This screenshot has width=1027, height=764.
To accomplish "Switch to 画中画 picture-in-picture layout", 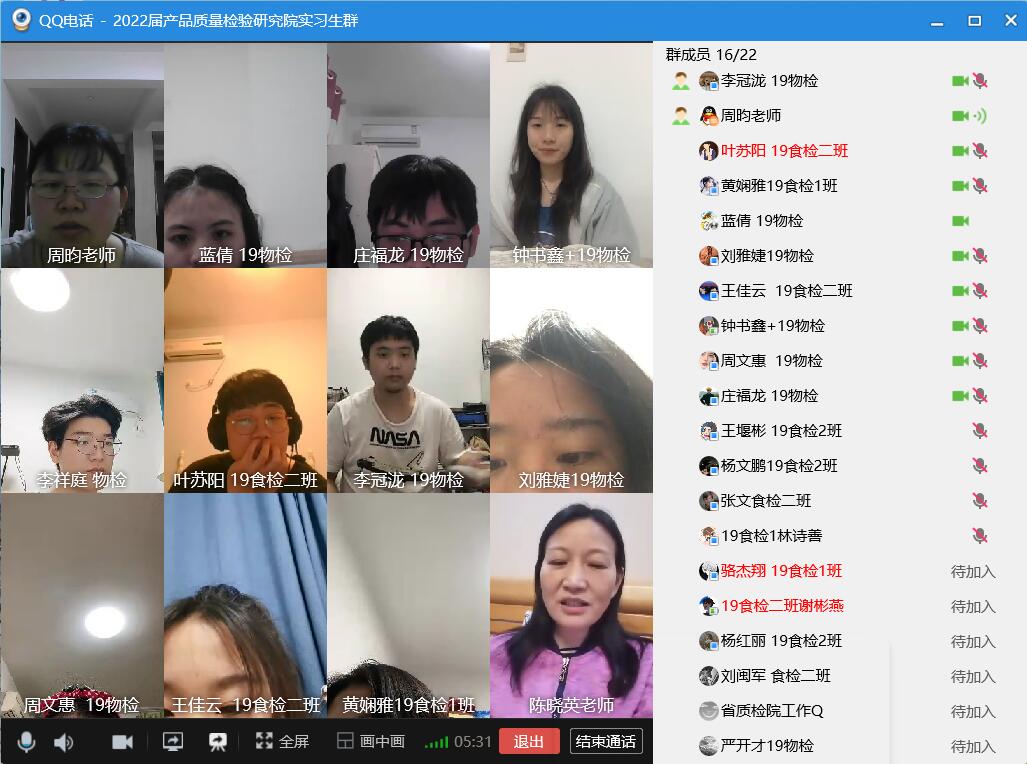I will click(x=371, y=741).
